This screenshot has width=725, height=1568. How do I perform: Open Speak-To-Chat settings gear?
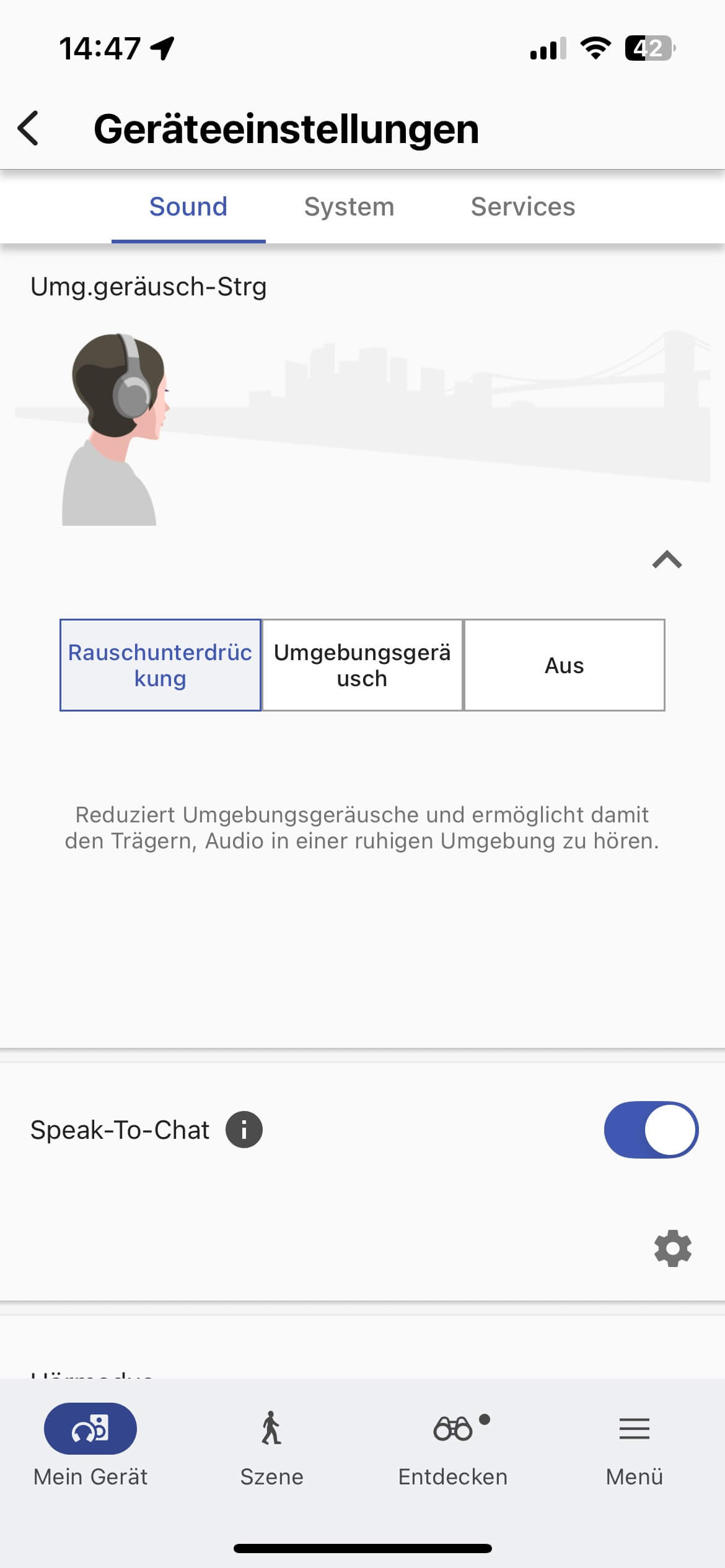tap(672, 1248)
